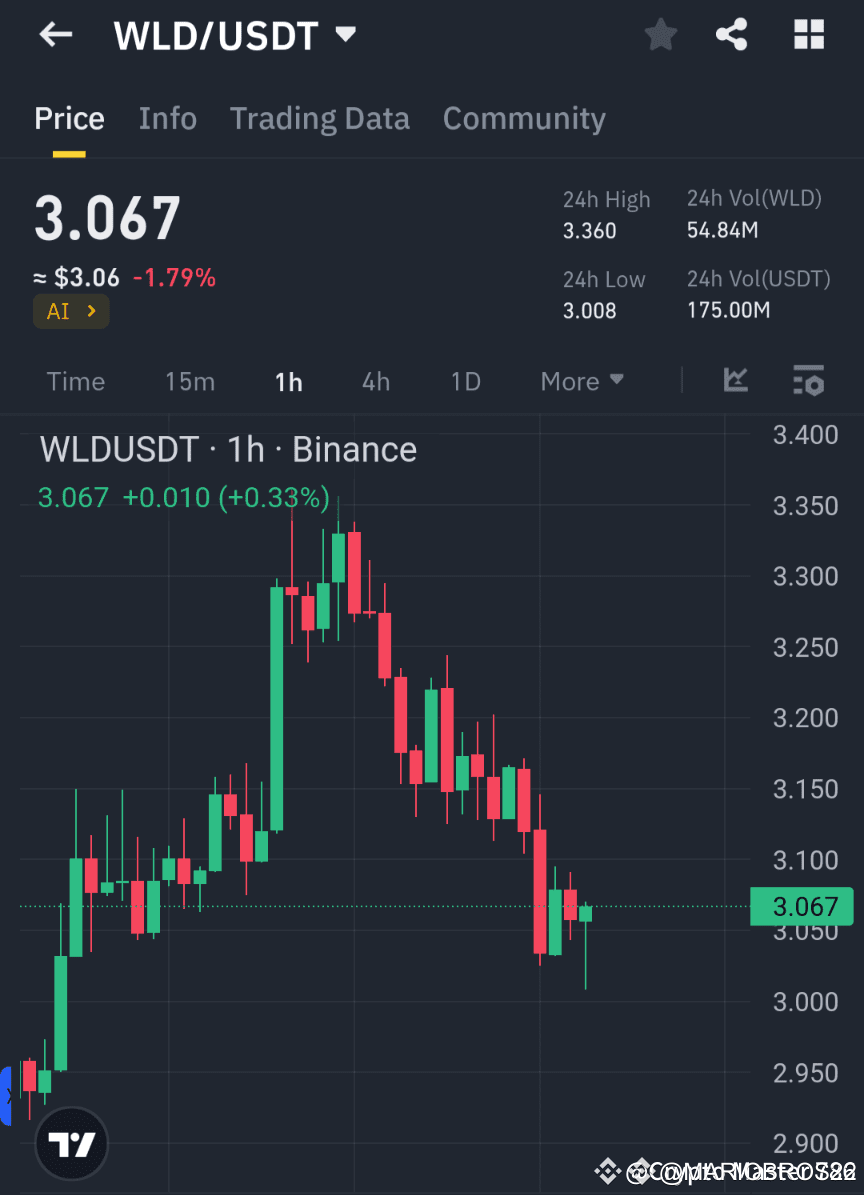This screenshot has width=864, height=1195.
Task: Switch chart to 1D view
Action: pos(465,381)
